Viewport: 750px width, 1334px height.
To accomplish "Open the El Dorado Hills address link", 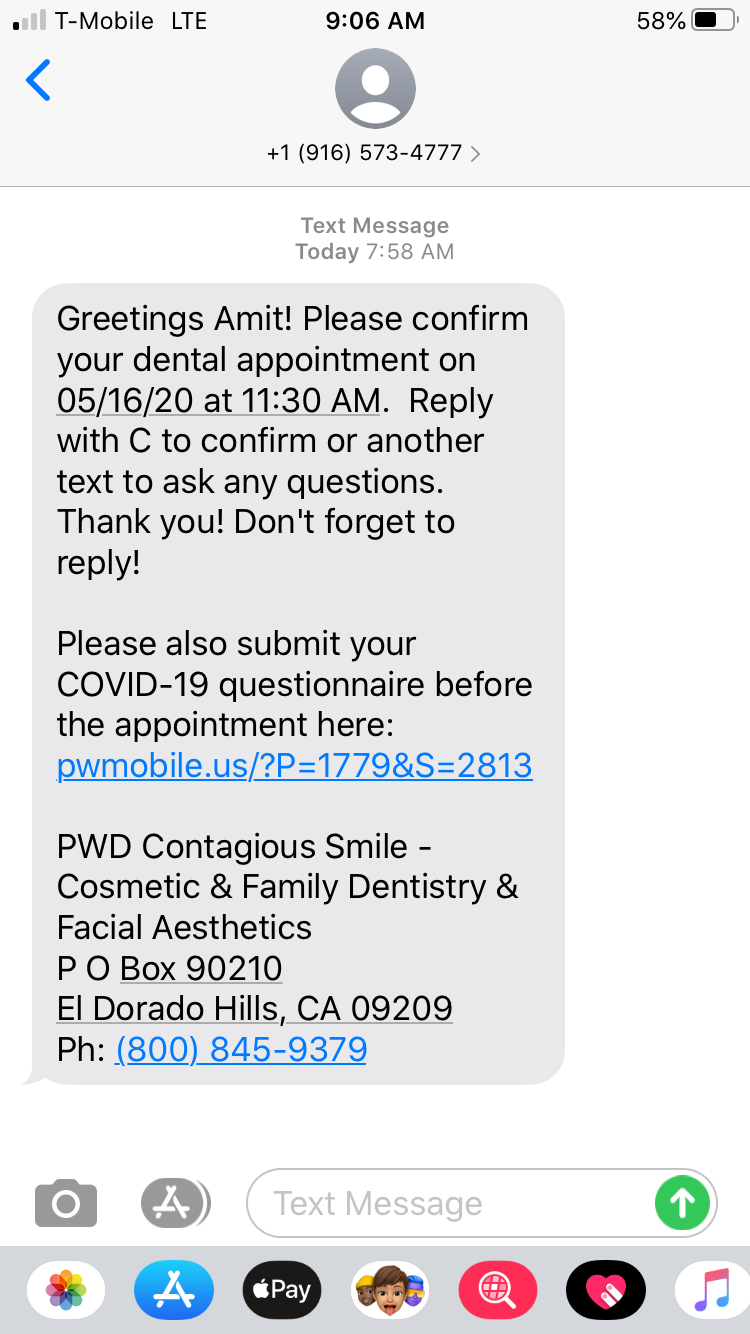I will tap(254, 1008).
